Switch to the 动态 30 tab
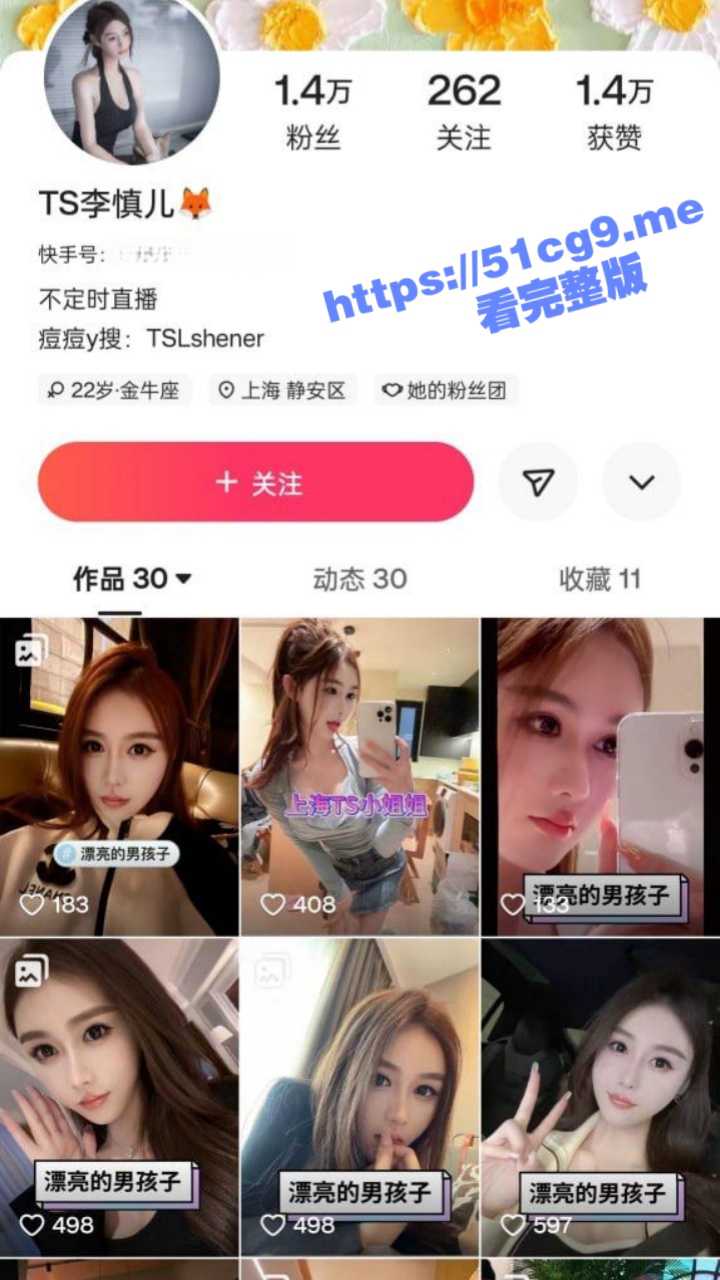 coord(360,578)
